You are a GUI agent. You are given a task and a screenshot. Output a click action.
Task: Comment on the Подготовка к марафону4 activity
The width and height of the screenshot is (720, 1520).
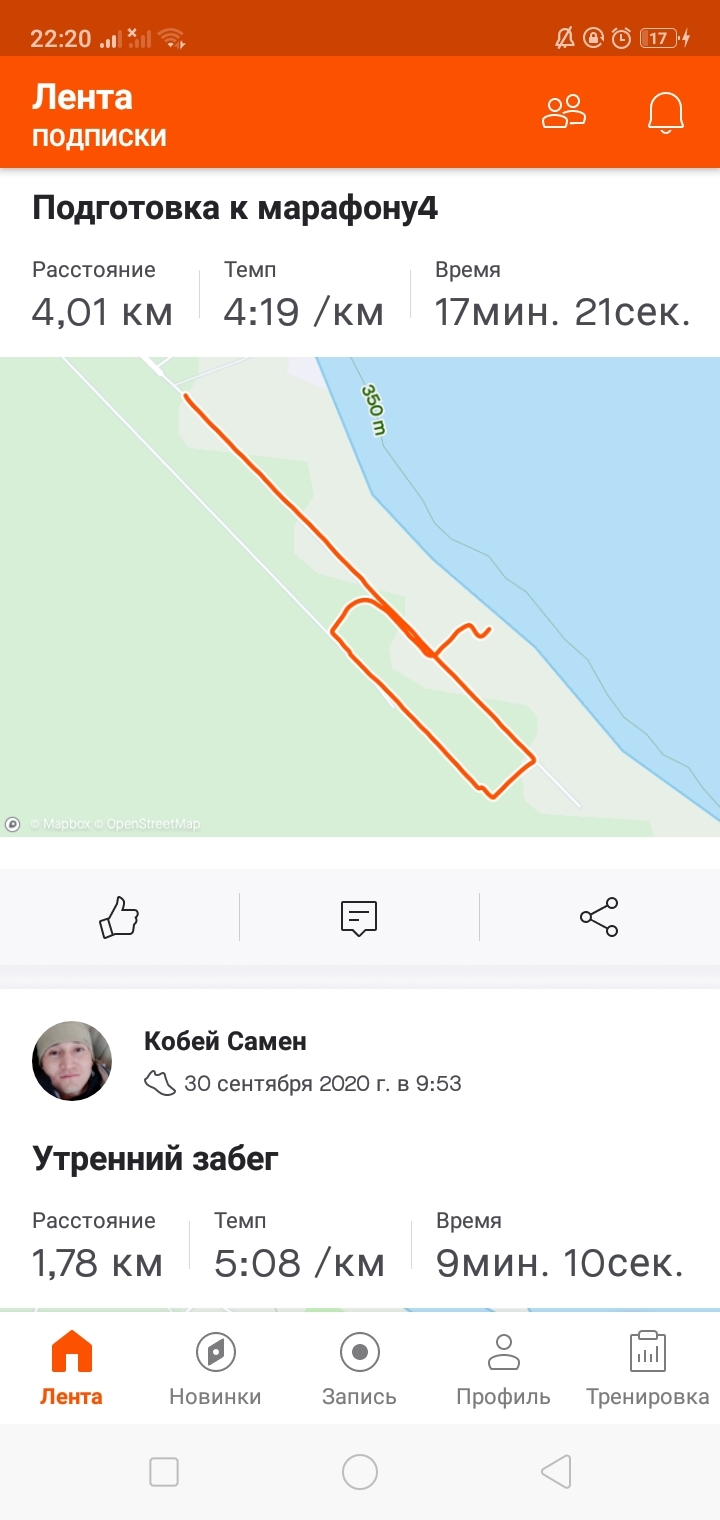359,916
